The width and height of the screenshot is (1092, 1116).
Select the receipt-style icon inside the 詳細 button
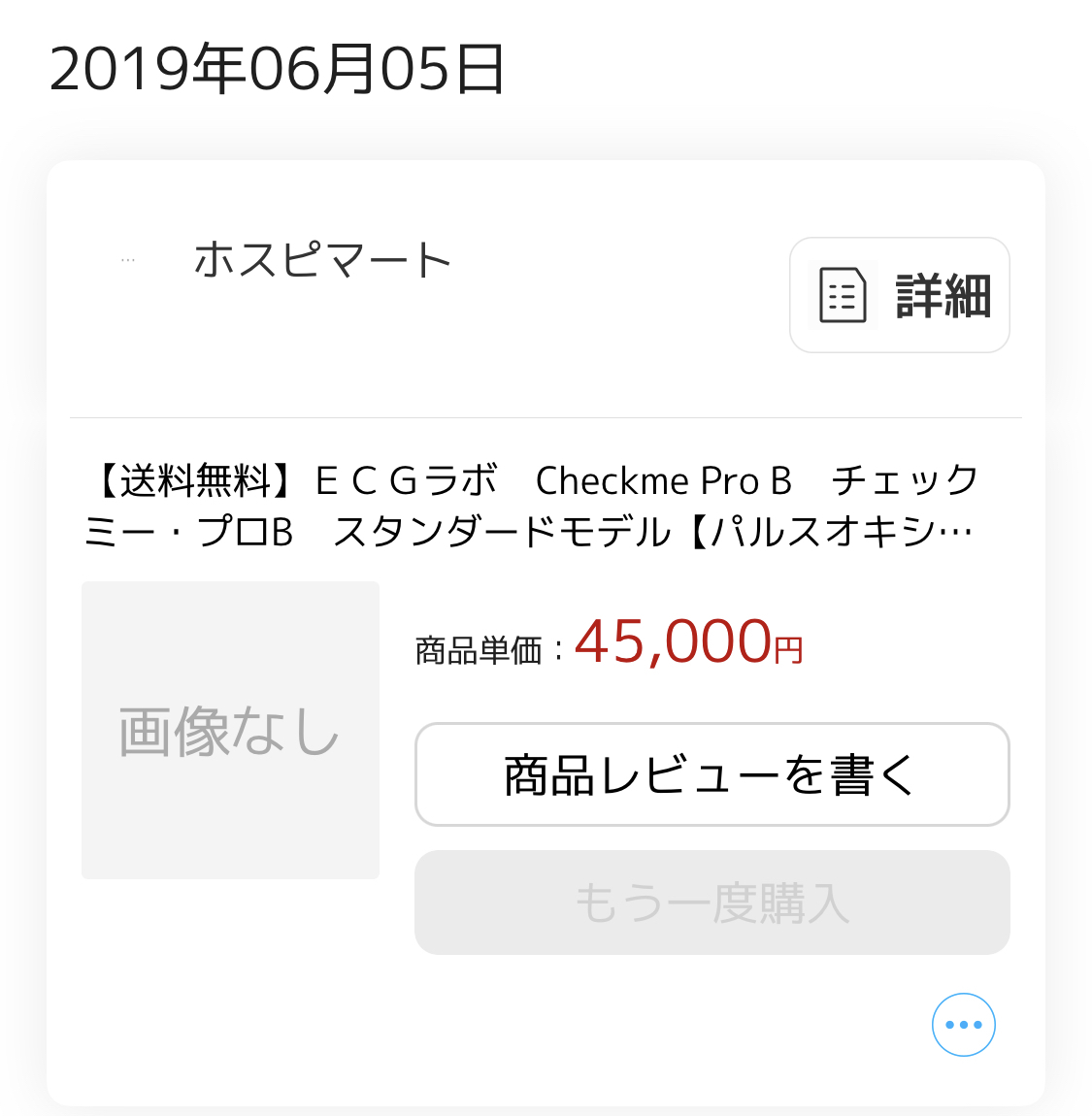843,295
